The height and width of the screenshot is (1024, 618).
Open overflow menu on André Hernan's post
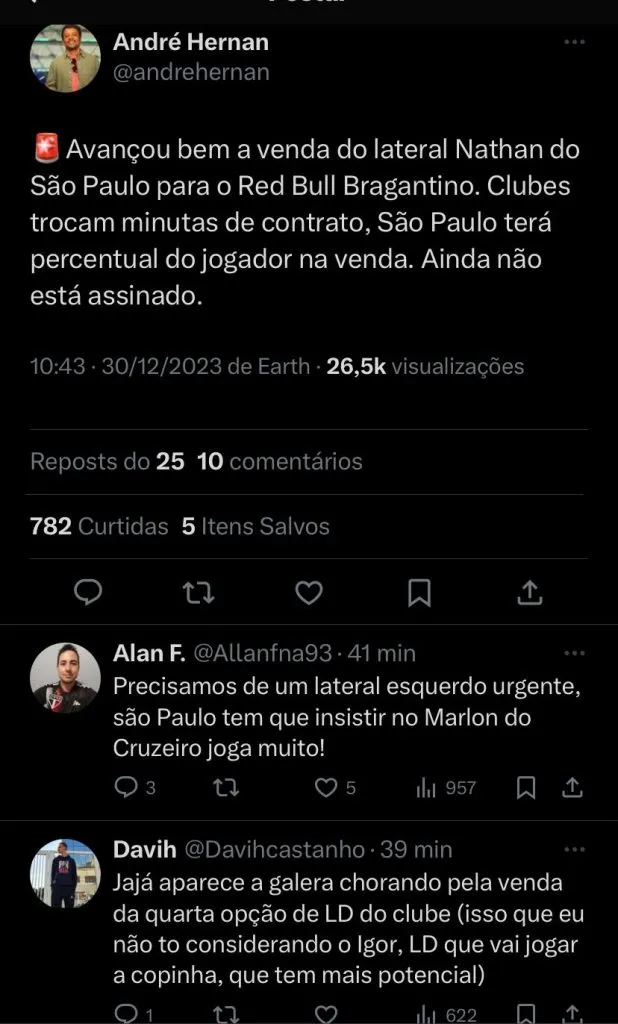[574, 43]
